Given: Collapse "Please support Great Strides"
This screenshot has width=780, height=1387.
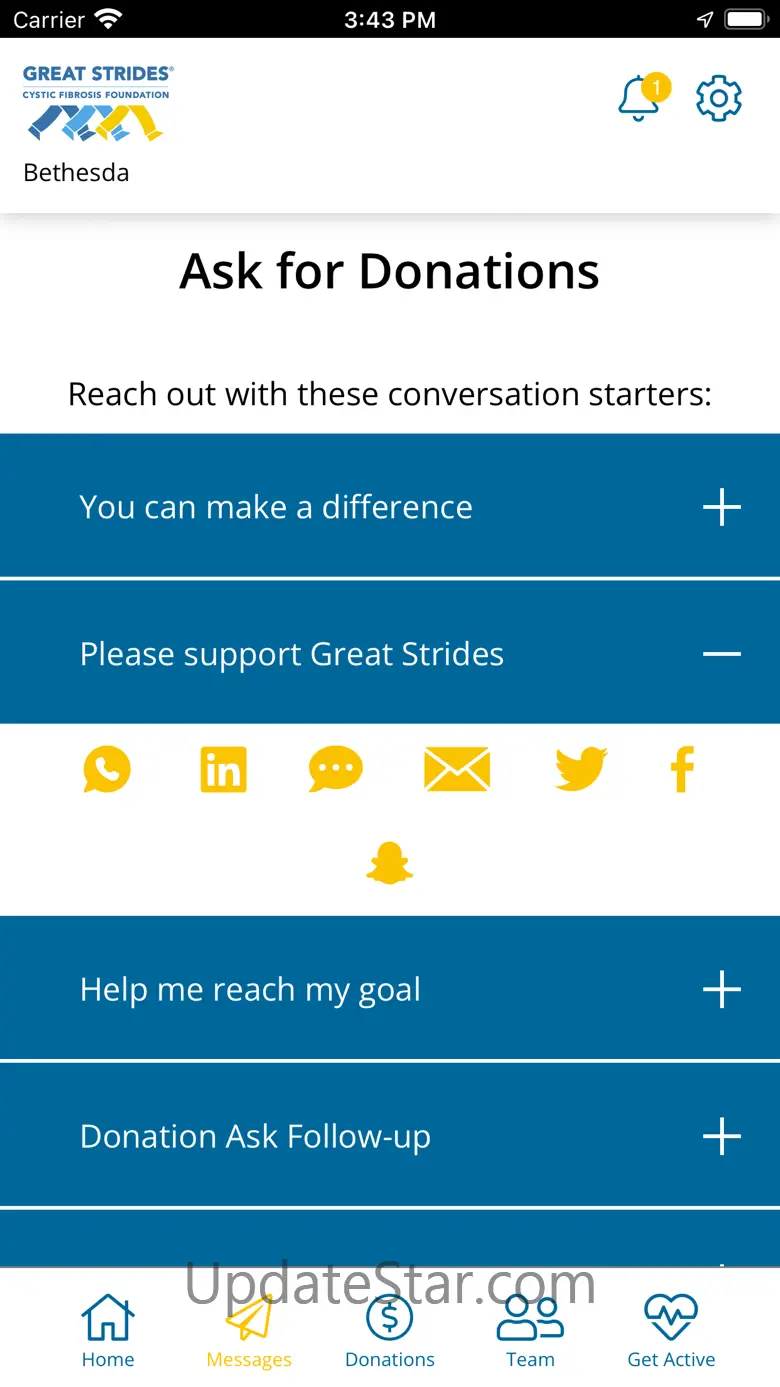Looking at the screenshot, I should point(721,654).
